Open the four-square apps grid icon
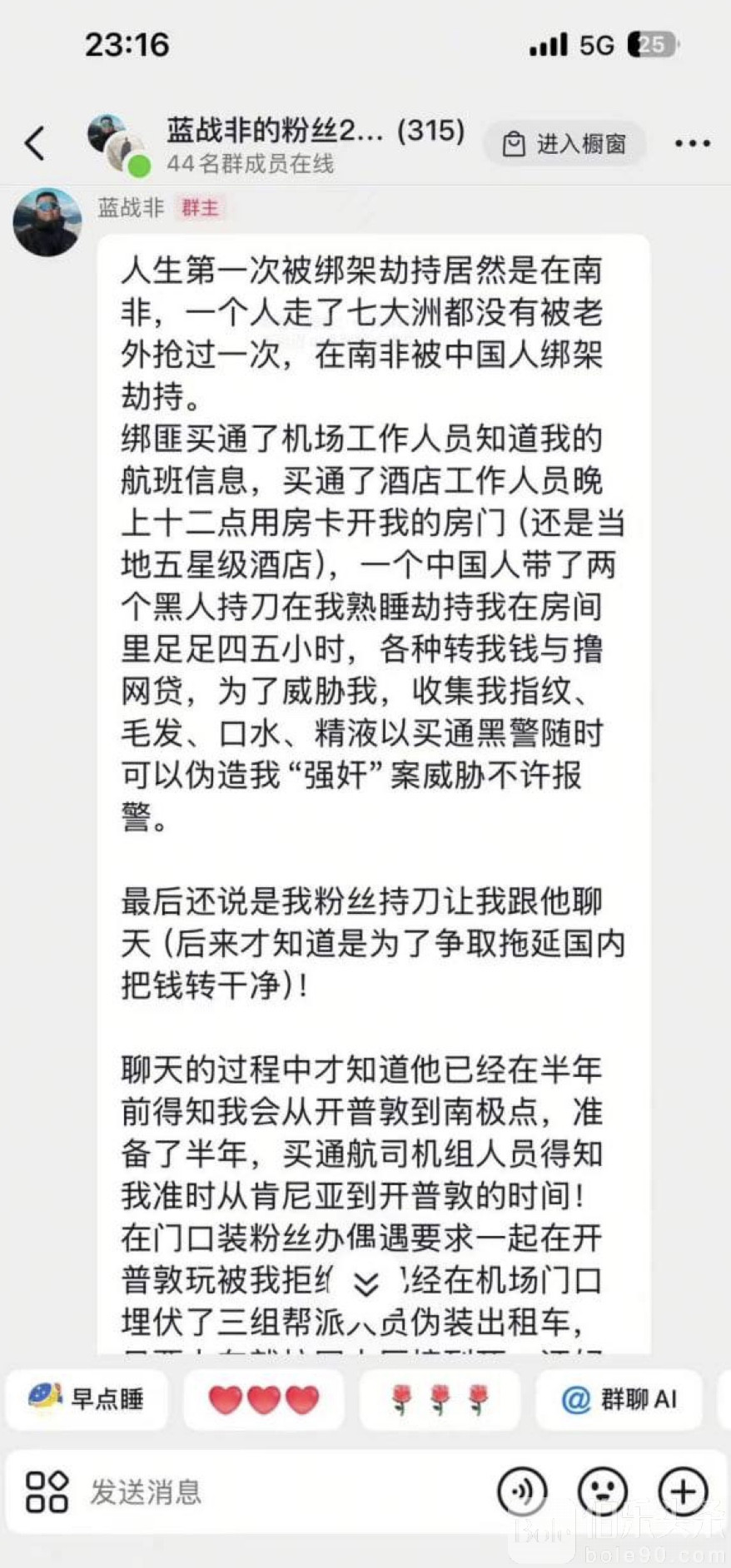Screen dimensions: 731x1568 pos(47,1491)
